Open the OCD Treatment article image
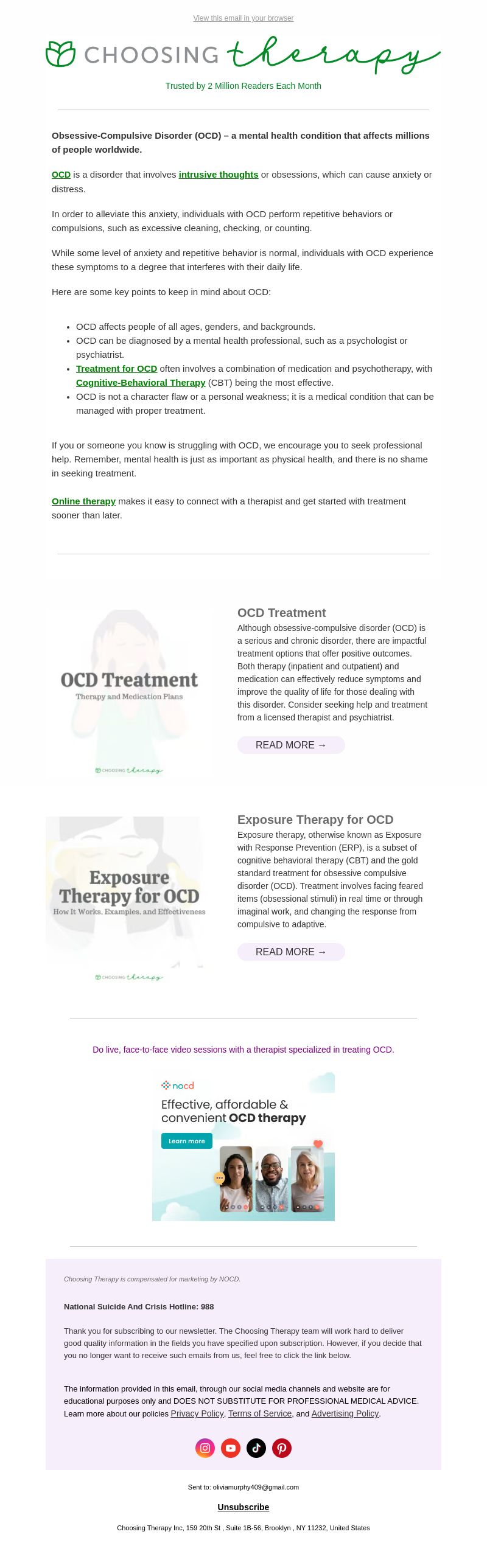The height and width of the screenshot is (1568, 487). [x=129, y=695]
